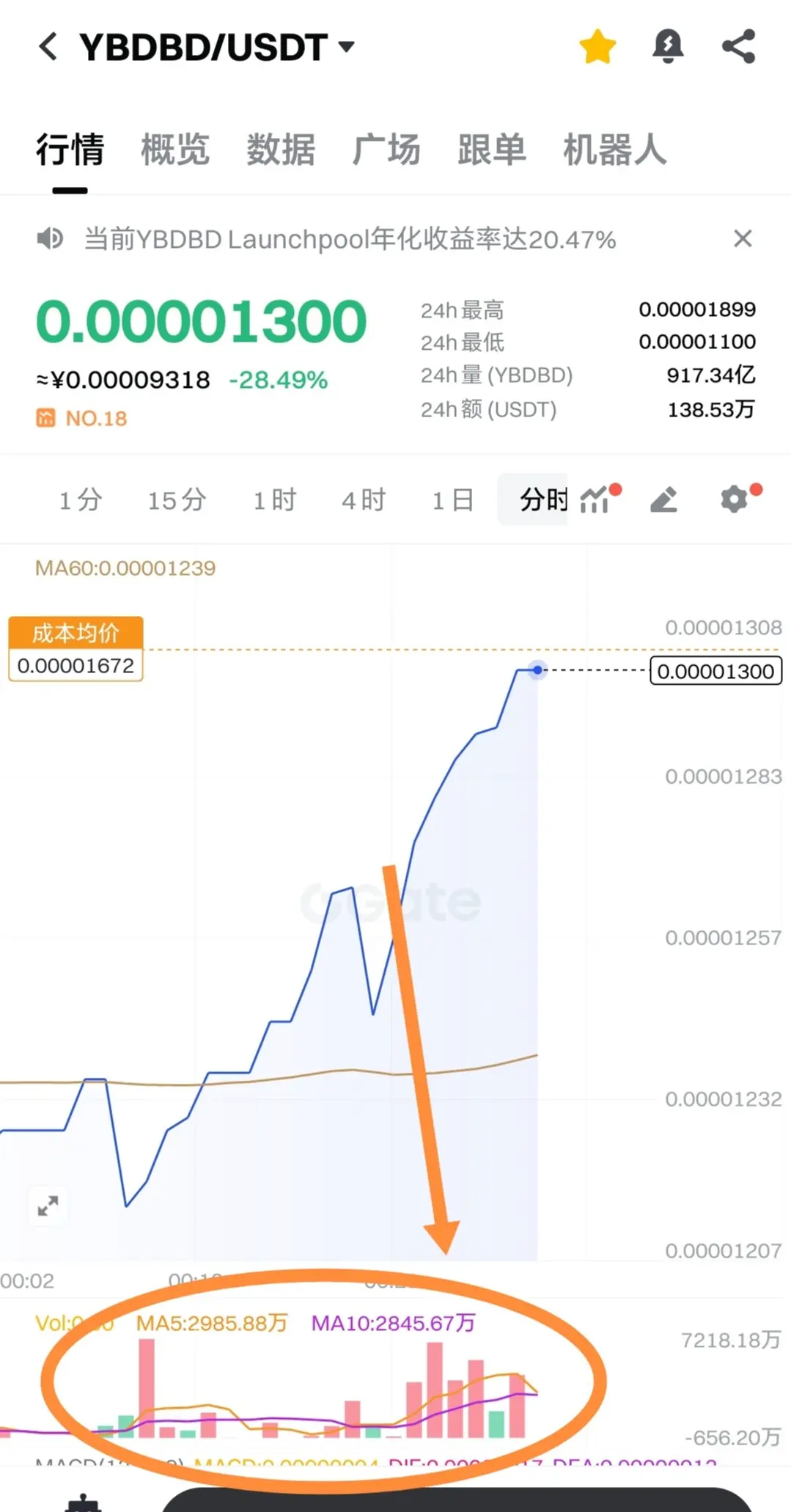The image size is (791, 1512).
Task: Open the chart indicators icon
Action: click(595, 500)
